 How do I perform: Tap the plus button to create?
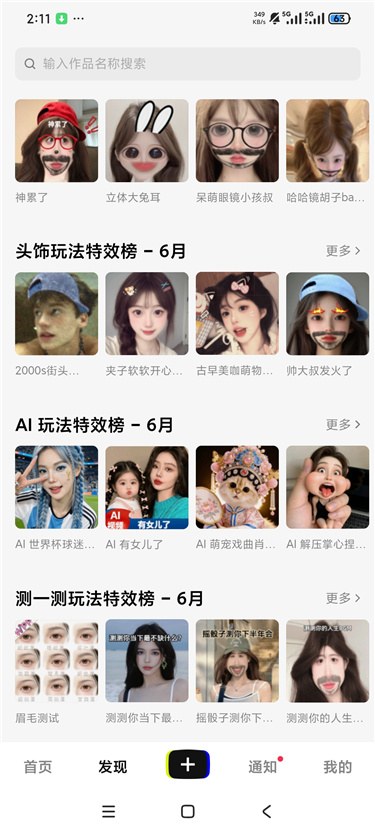click(188, 765)
